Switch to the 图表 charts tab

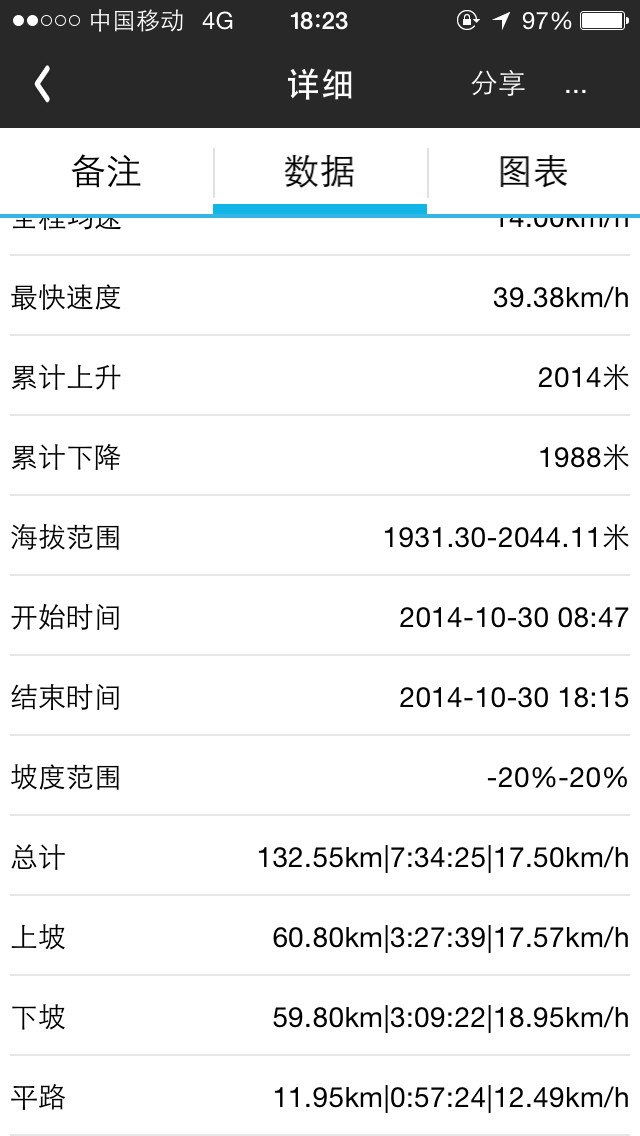533,172
